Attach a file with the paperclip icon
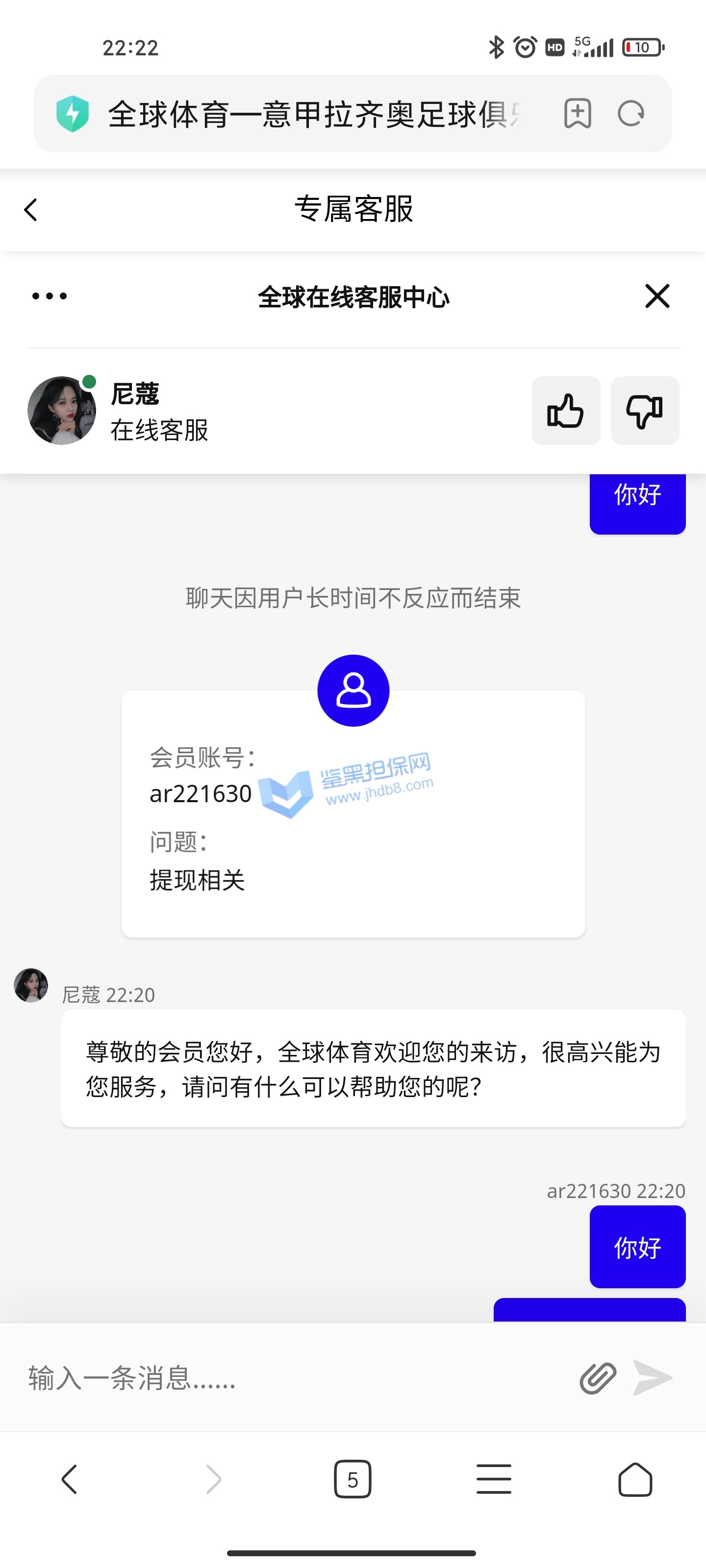The width and height of the screenshot is (706, 1568). point(598,1377)
